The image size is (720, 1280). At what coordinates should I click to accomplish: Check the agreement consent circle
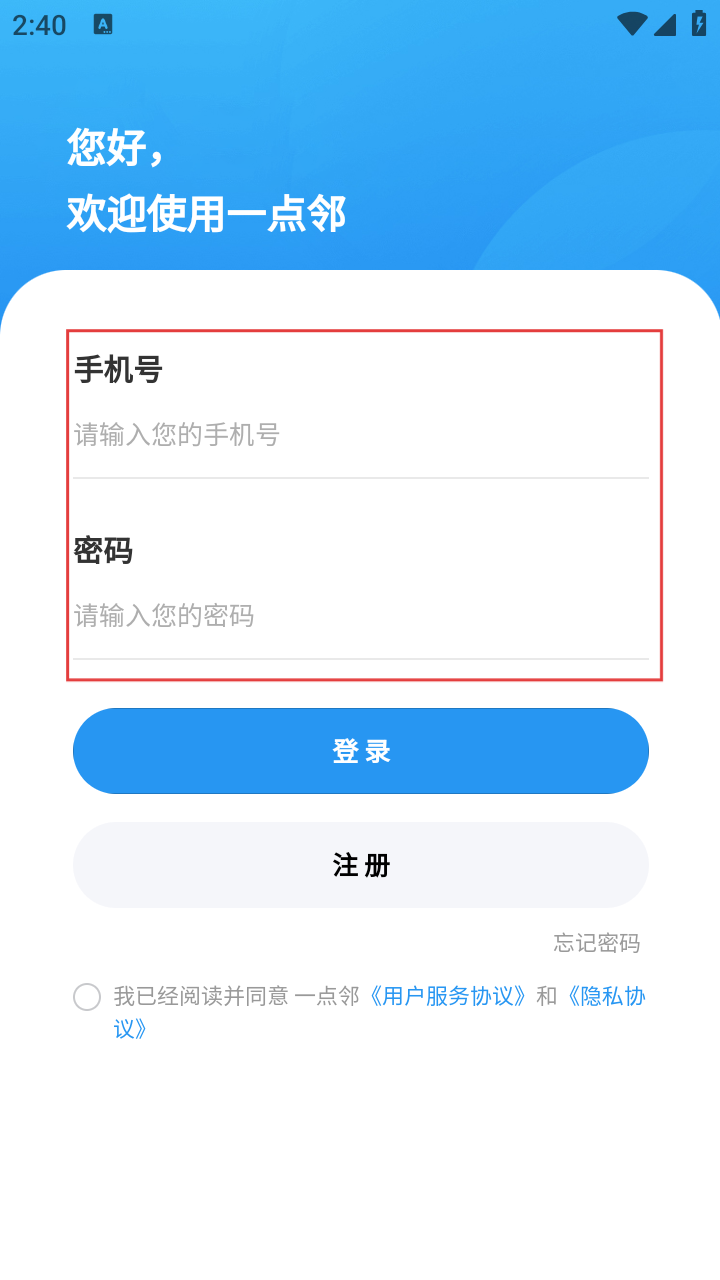pyautogui.click(x=87, y=997)
